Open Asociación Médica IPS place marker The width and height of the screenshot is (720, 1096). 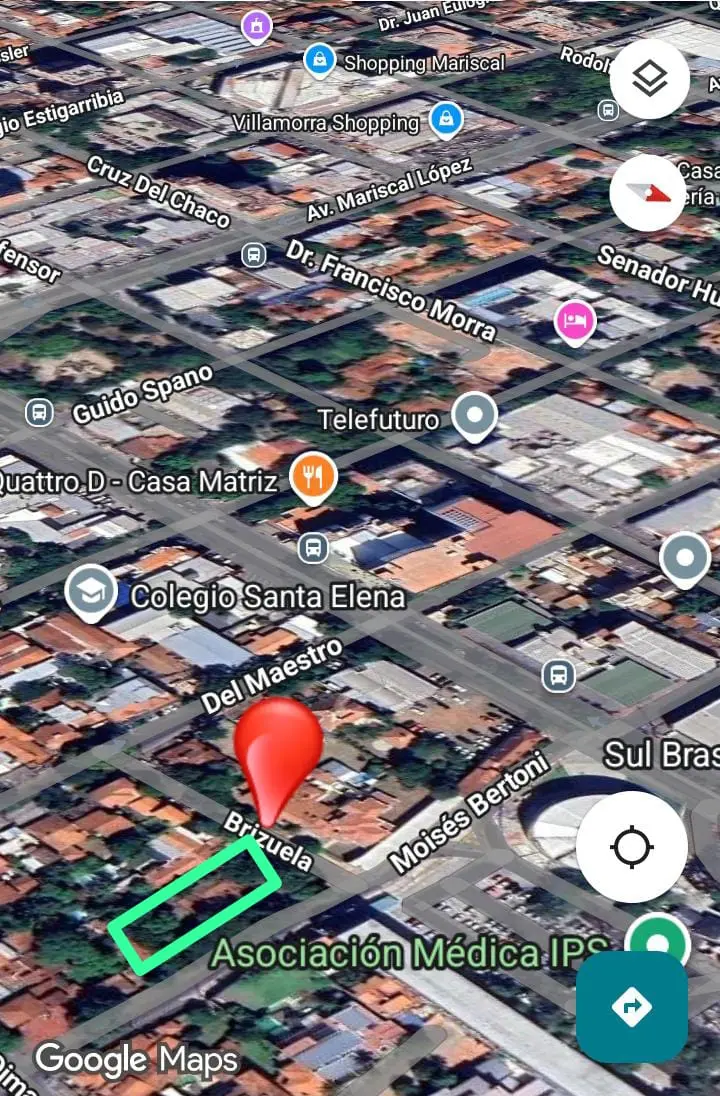tap(657, 943)
